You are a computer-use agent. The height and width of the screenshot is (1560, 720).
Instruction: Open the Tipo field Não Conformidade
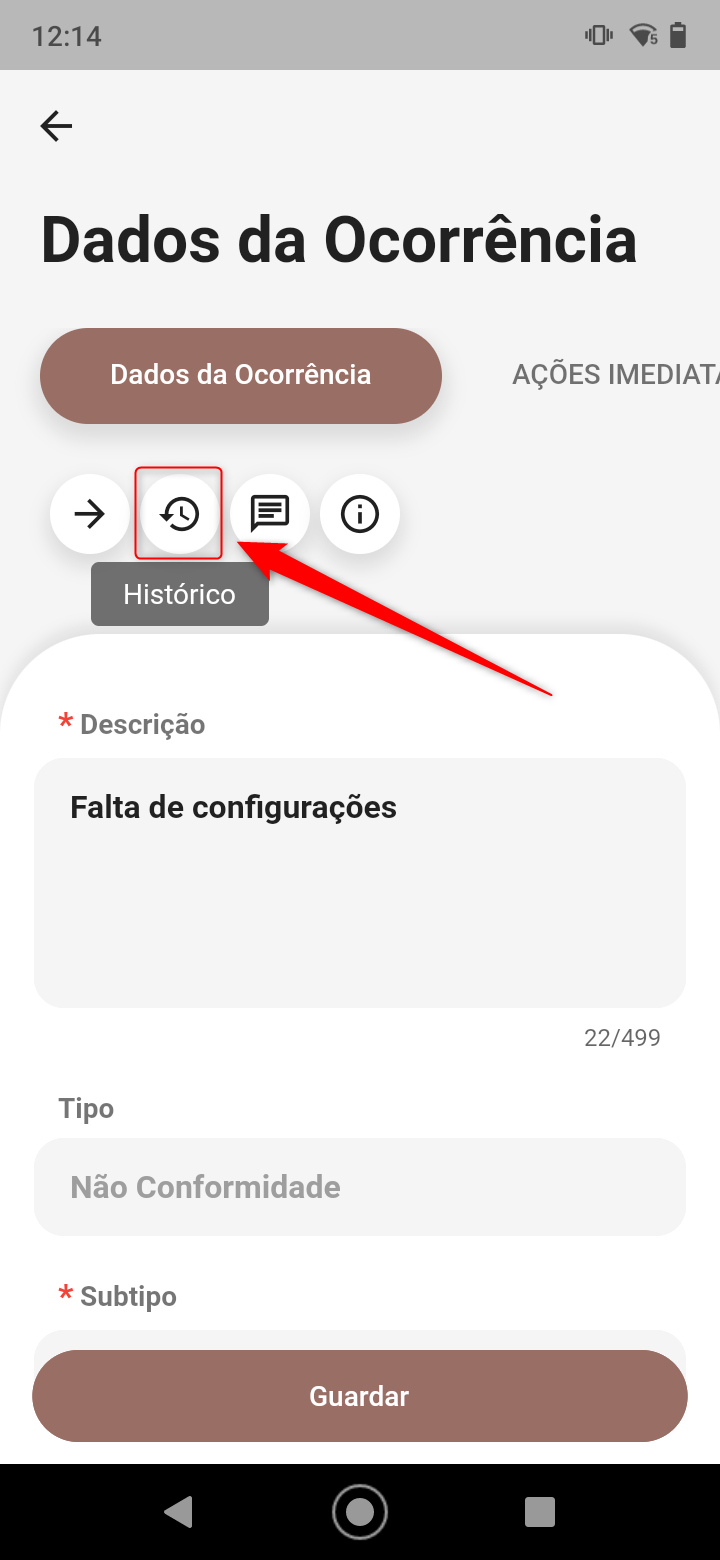point(360,1187)
